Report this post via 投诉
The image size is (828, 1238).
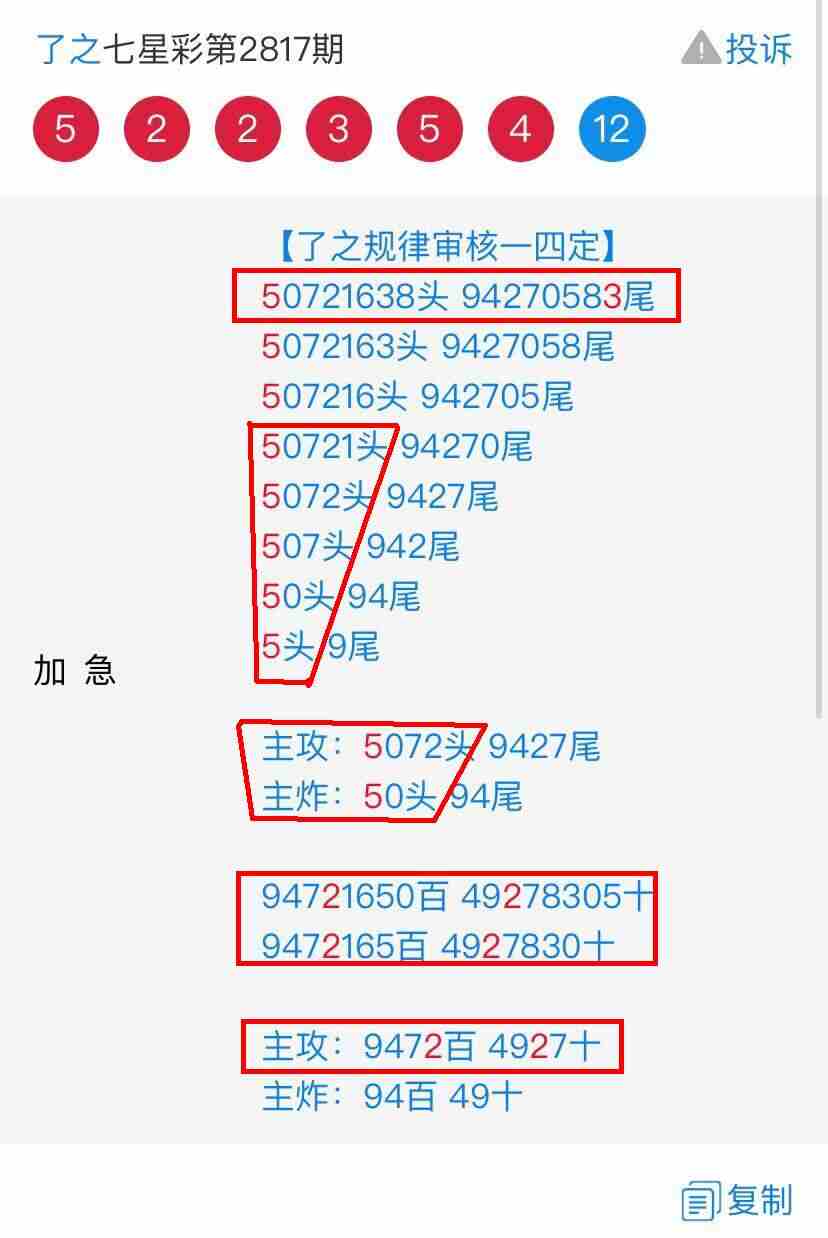coord(738,49)
